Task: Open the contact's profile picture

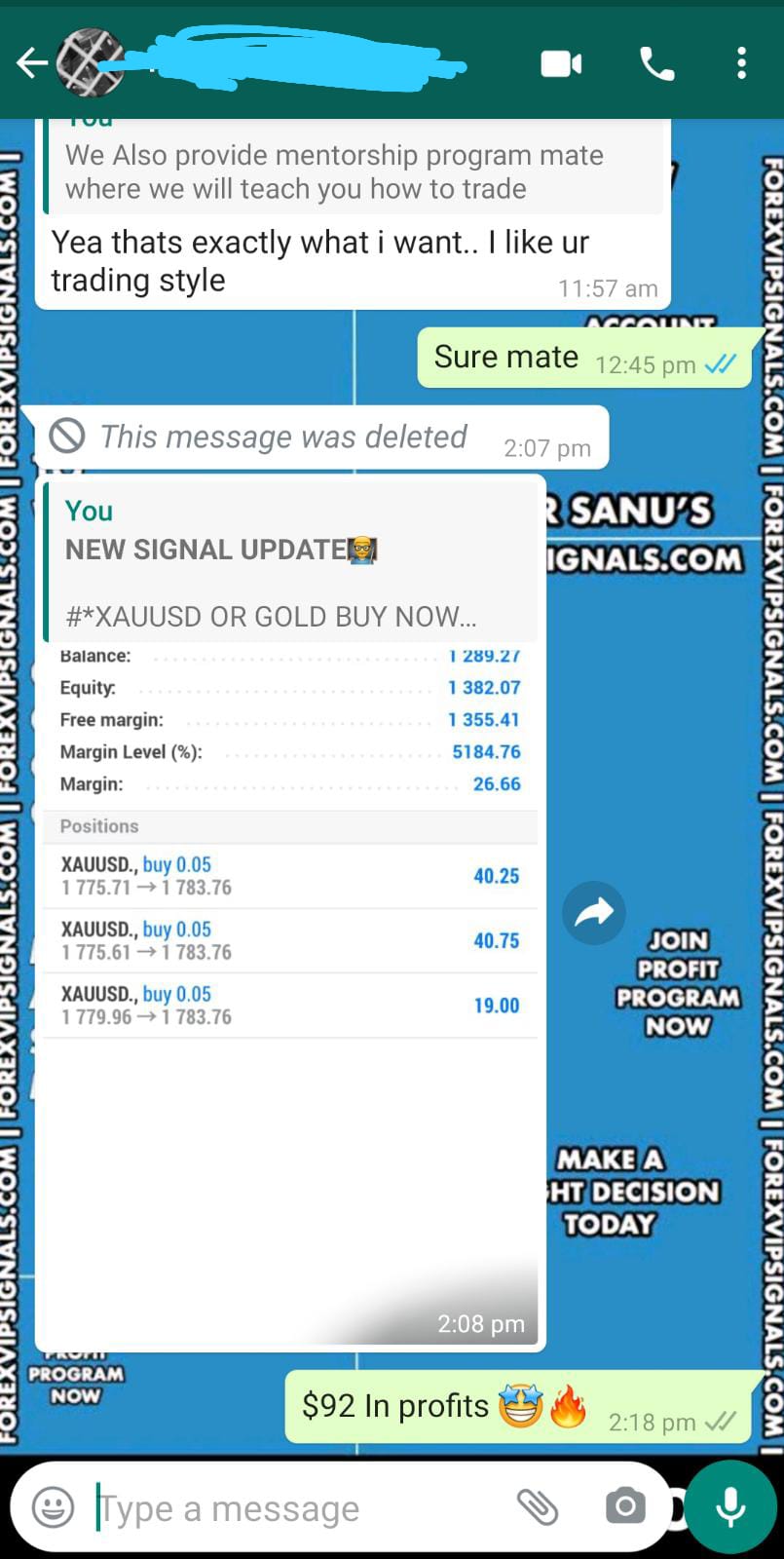Action: 90,64
